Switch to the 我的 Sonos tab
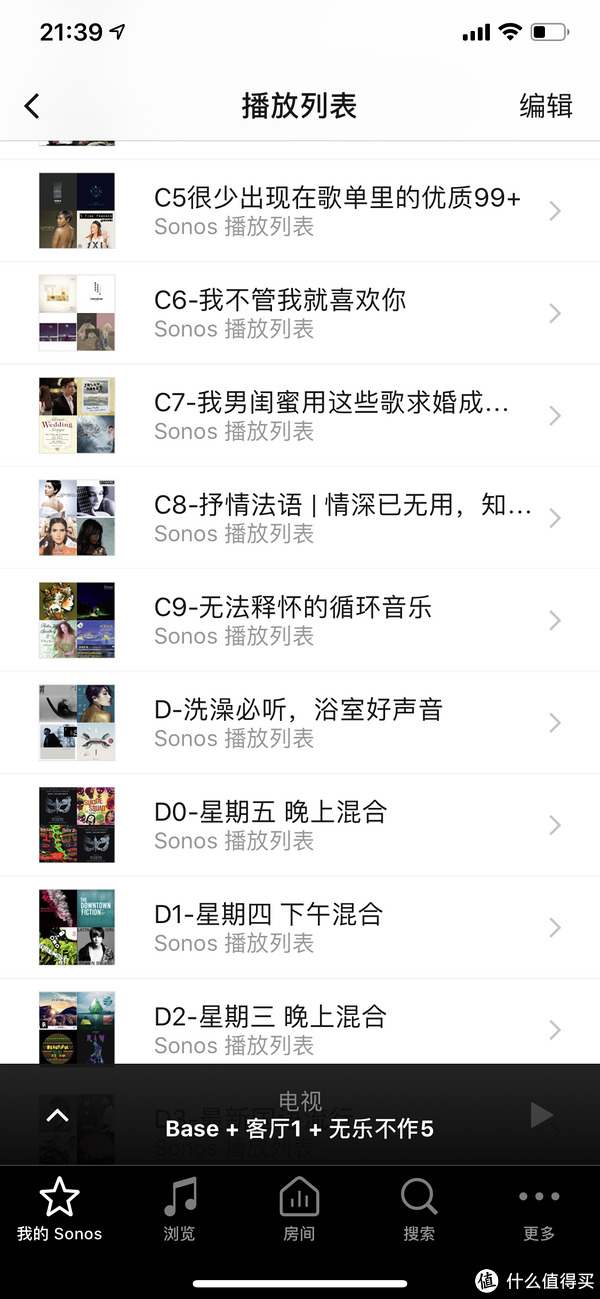Viewport: 600px width, 1299px height. tap(59, 1209)
